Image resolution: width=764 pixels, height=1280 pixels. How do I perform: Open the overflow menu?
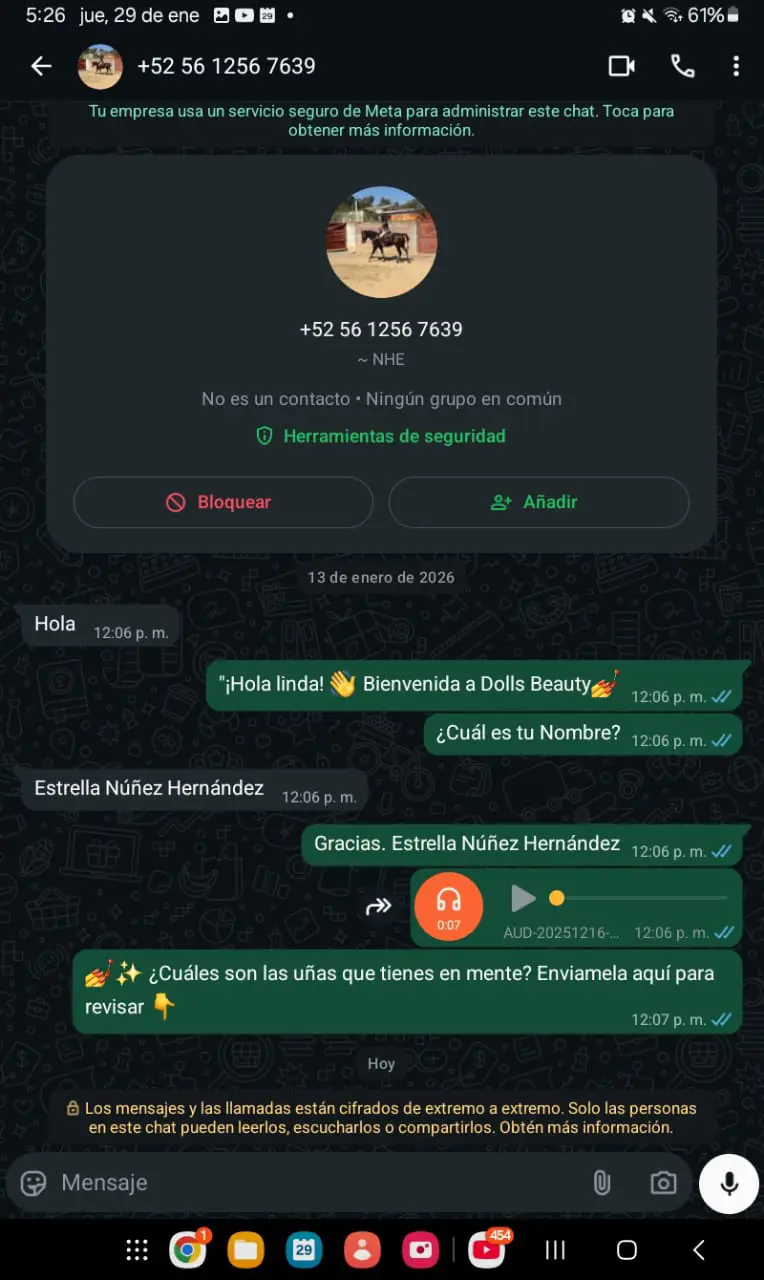pos(736,66)
